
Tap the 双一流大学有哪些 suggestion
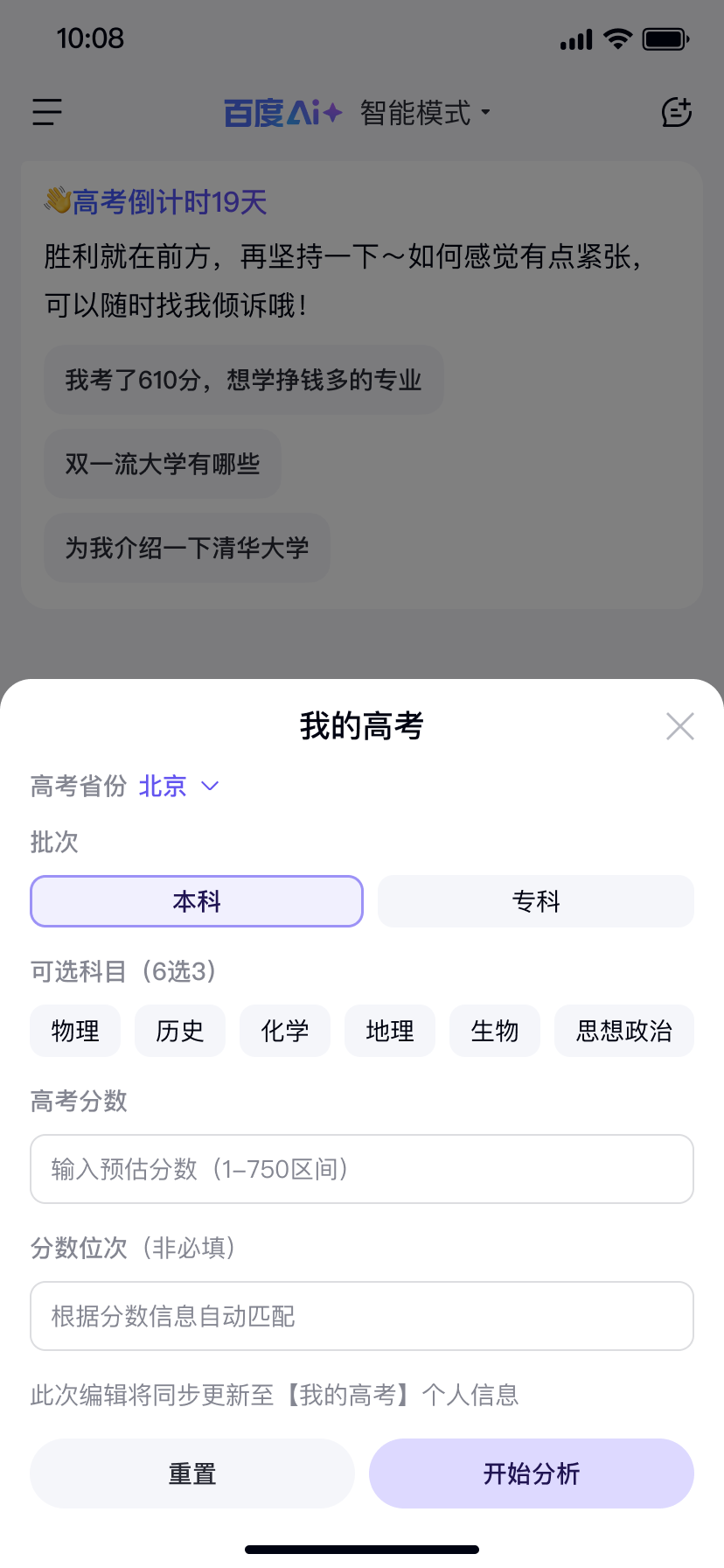tap(162, 464)
